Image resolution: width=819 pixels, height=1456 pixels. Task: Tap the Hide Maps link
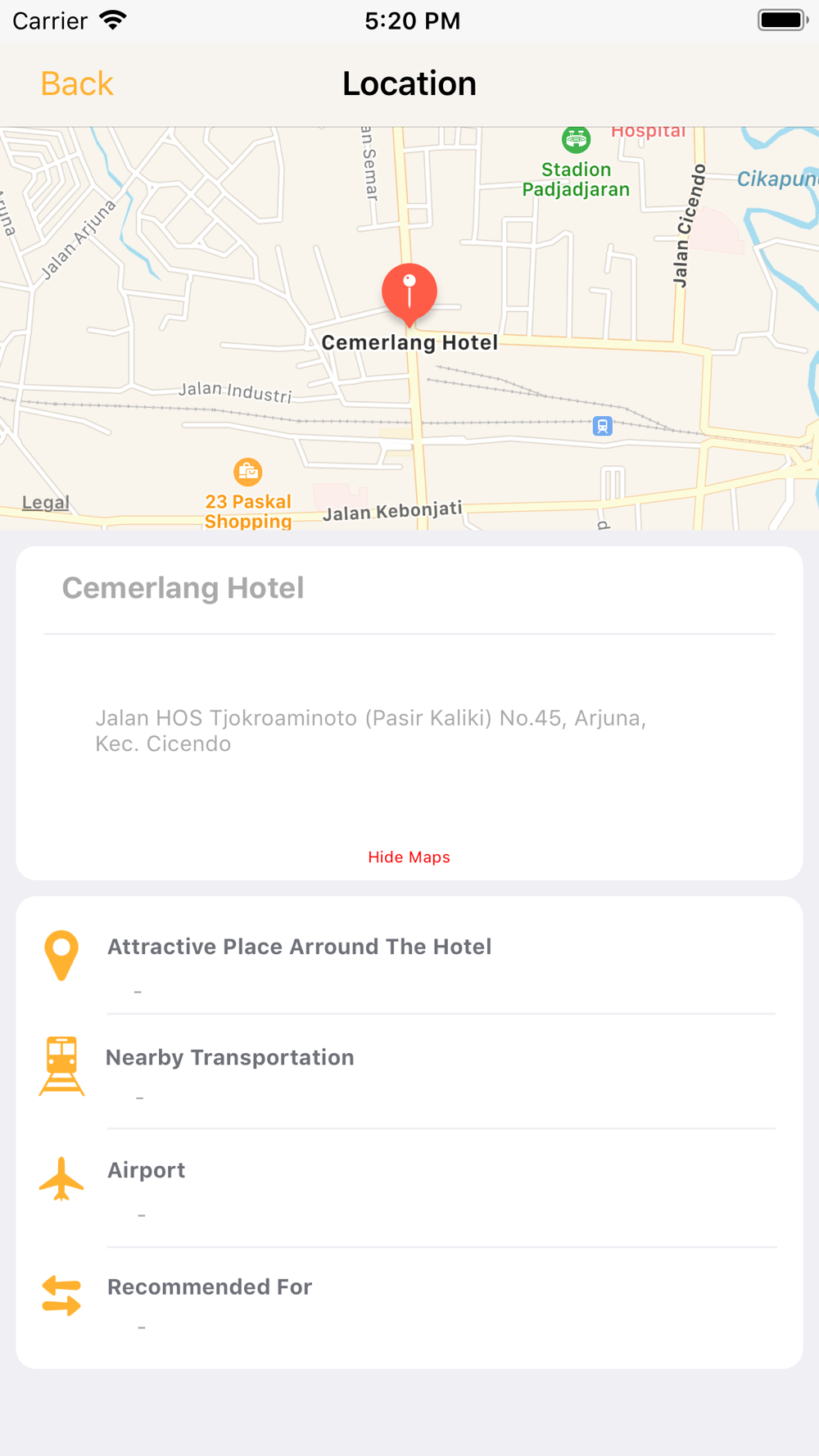(409, 857)
